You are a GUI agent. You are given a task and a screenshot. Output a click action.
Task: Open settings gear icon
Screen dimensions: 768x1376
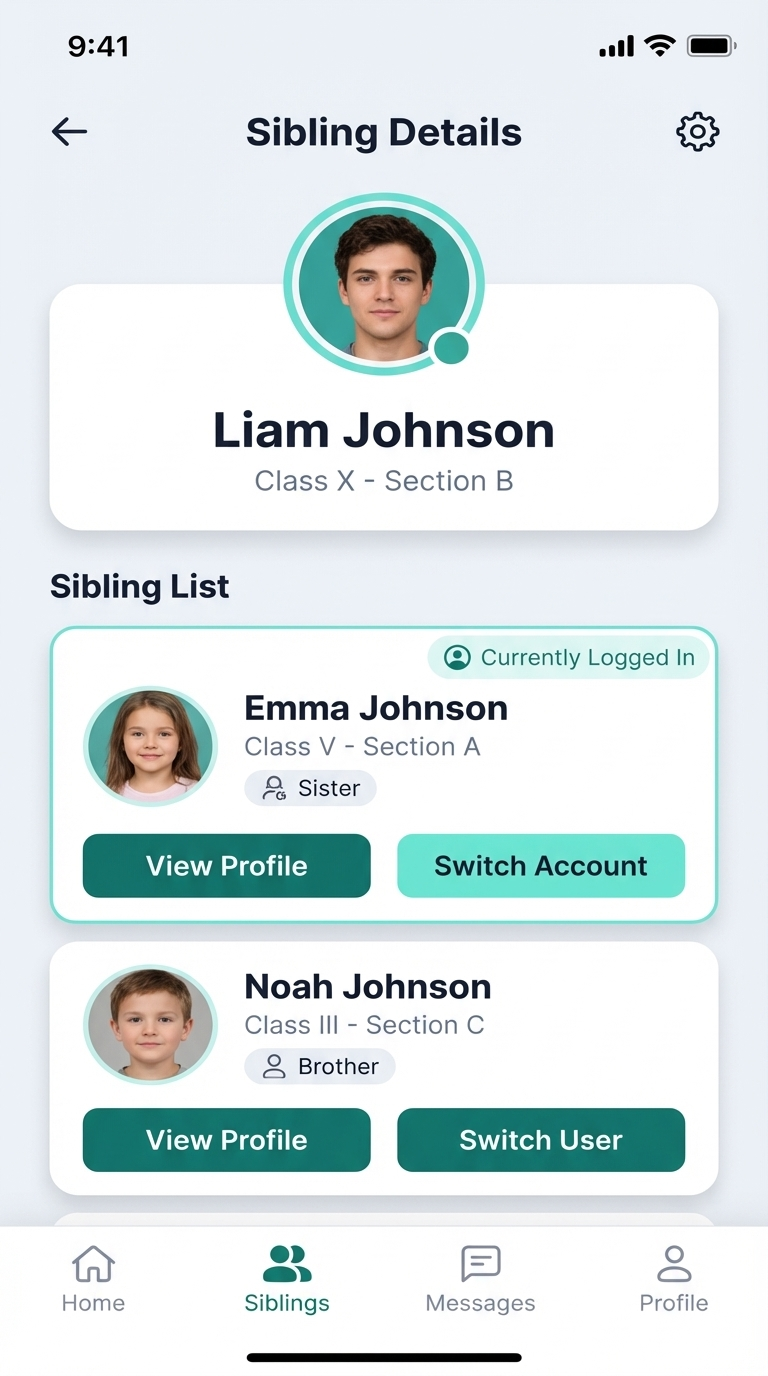(x=697, y=132)
